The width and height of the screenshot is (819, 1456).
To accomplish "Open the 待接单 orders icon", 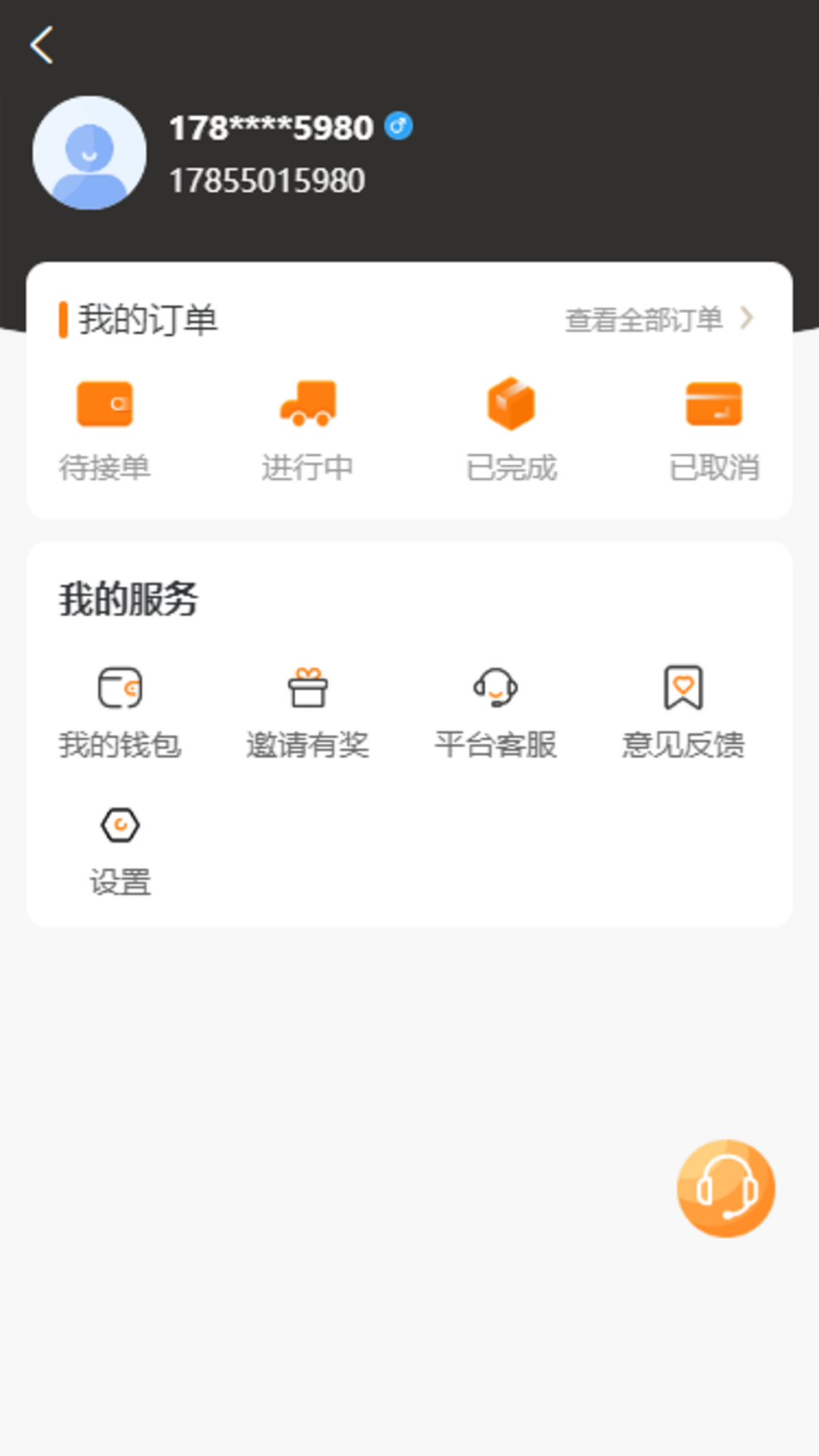I will pyautogui.click(x=106, y=403).
